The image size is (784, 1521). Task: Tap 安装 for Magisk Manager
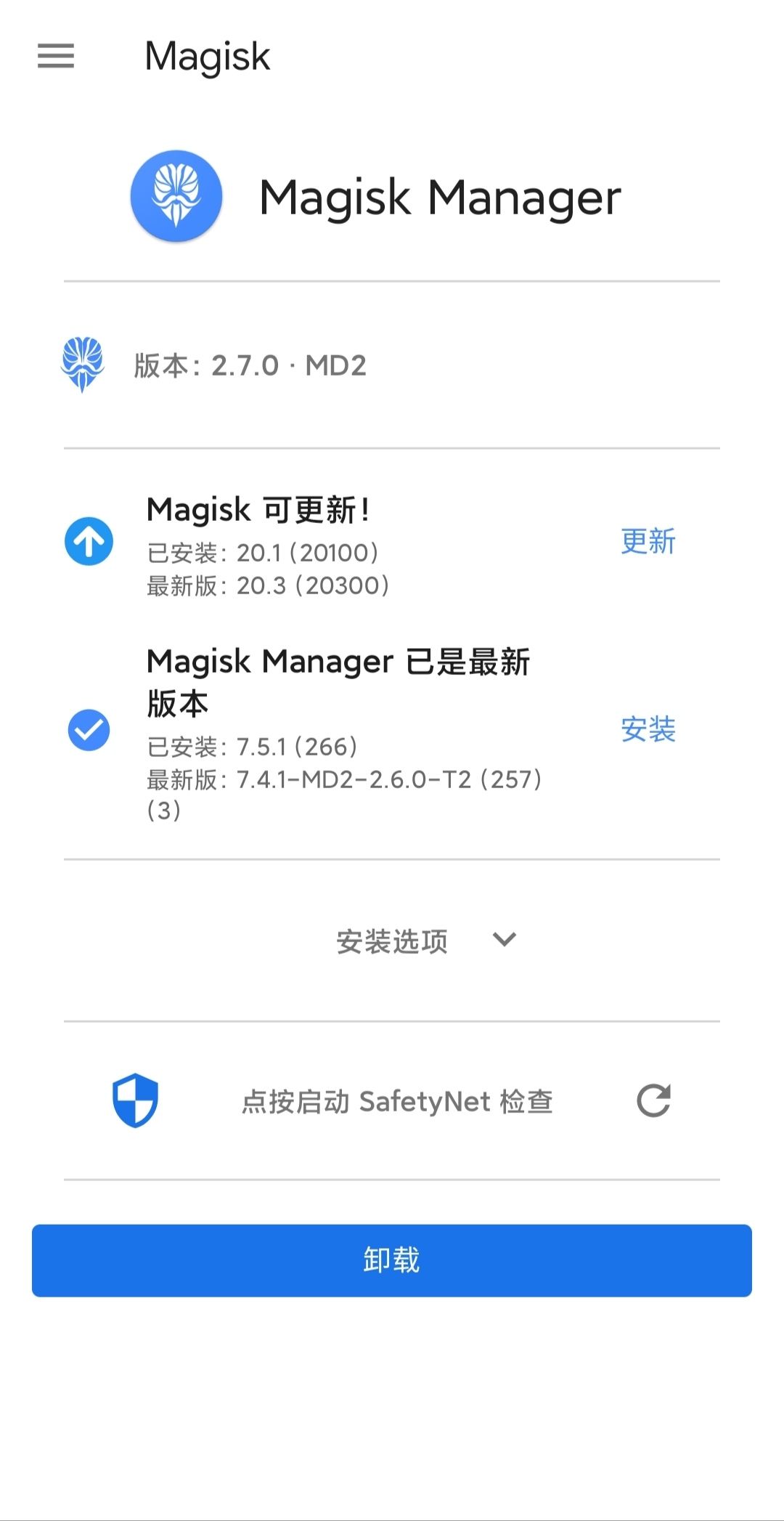pyautogui.click(x=648, y=729)
